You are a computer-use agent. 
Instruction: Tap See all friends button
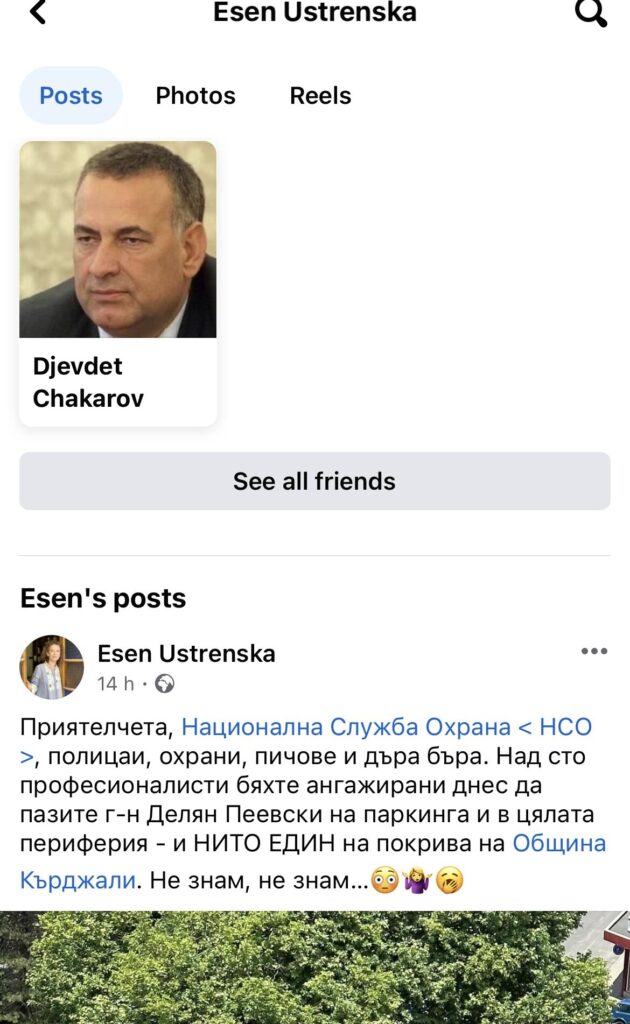(314, 481)
